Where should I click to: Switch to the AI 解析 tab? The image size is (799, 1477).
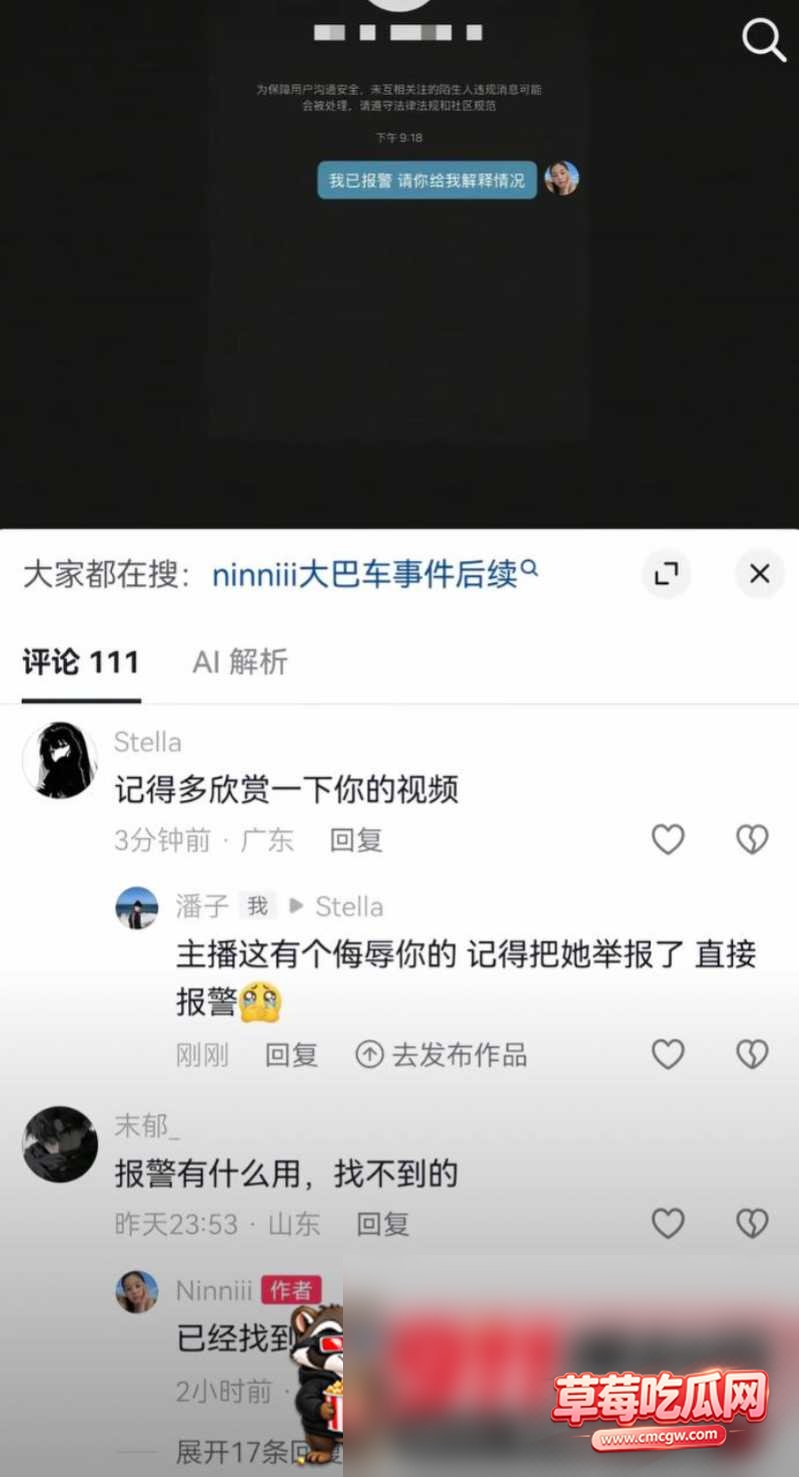240,662
